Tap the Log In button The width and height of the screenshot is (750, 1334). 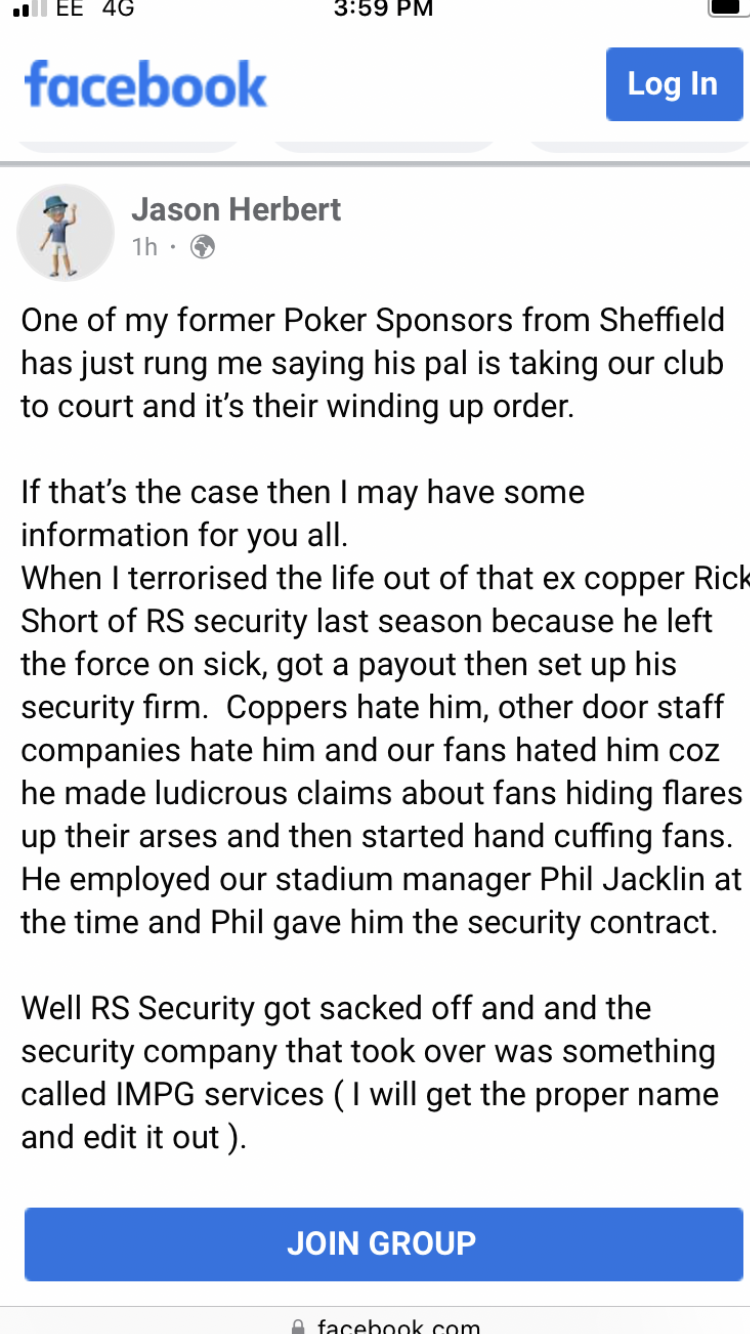(x=673, y=84)
